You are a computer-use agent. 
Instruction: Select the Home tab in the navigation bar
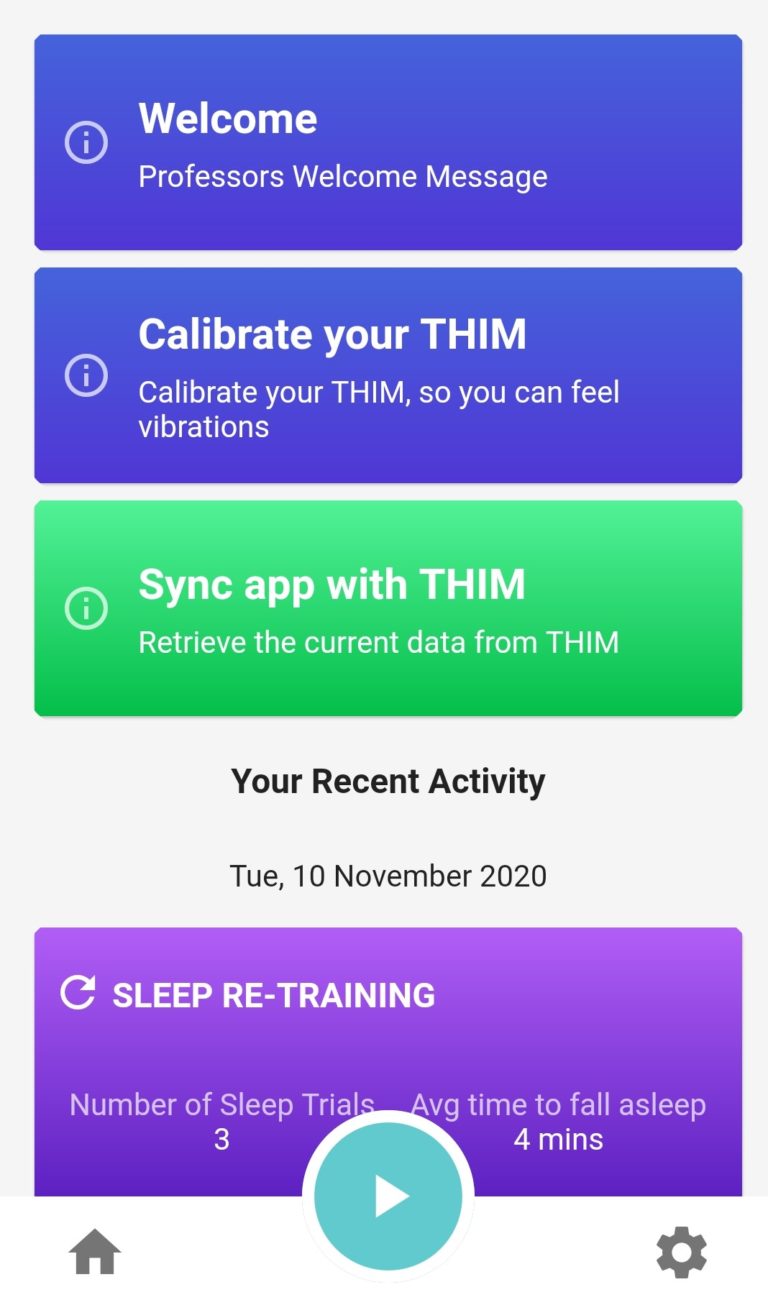[x=94, y=1250]
